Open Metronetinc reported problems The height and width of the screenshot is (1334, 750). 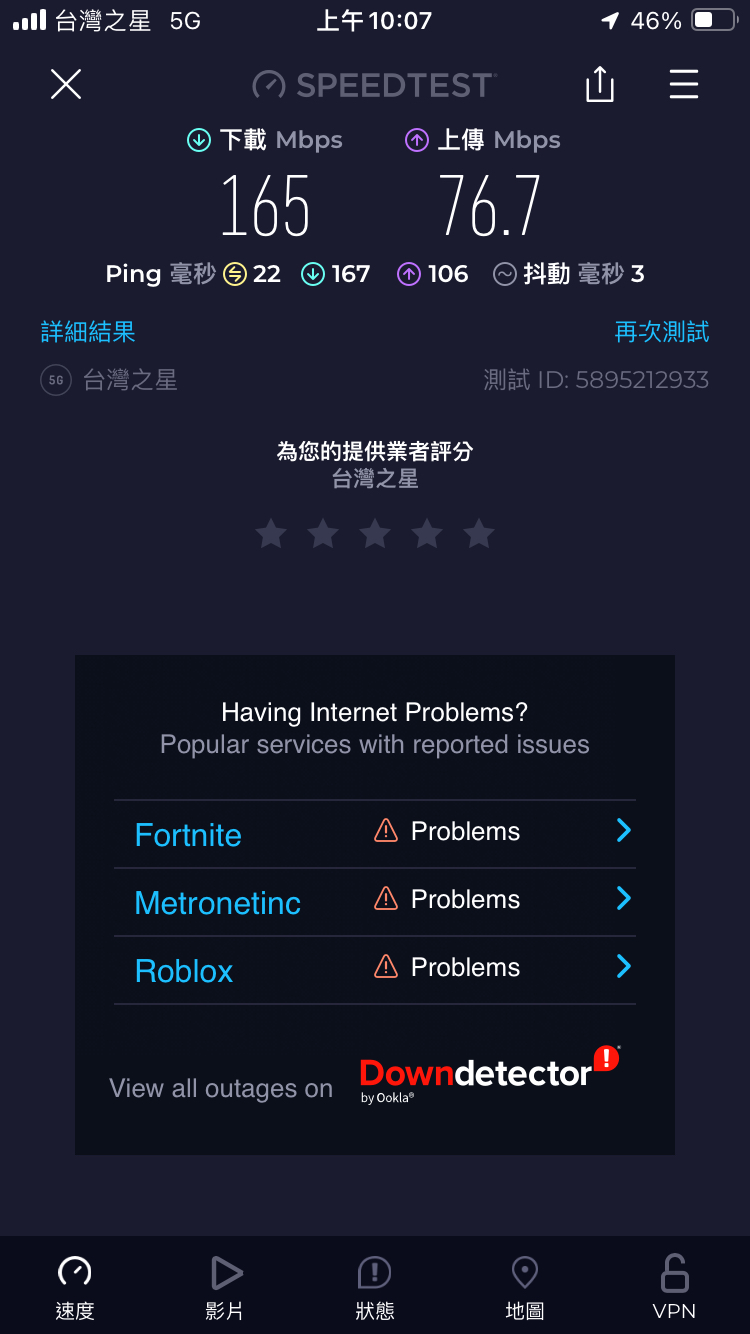[x=375, y=901]
